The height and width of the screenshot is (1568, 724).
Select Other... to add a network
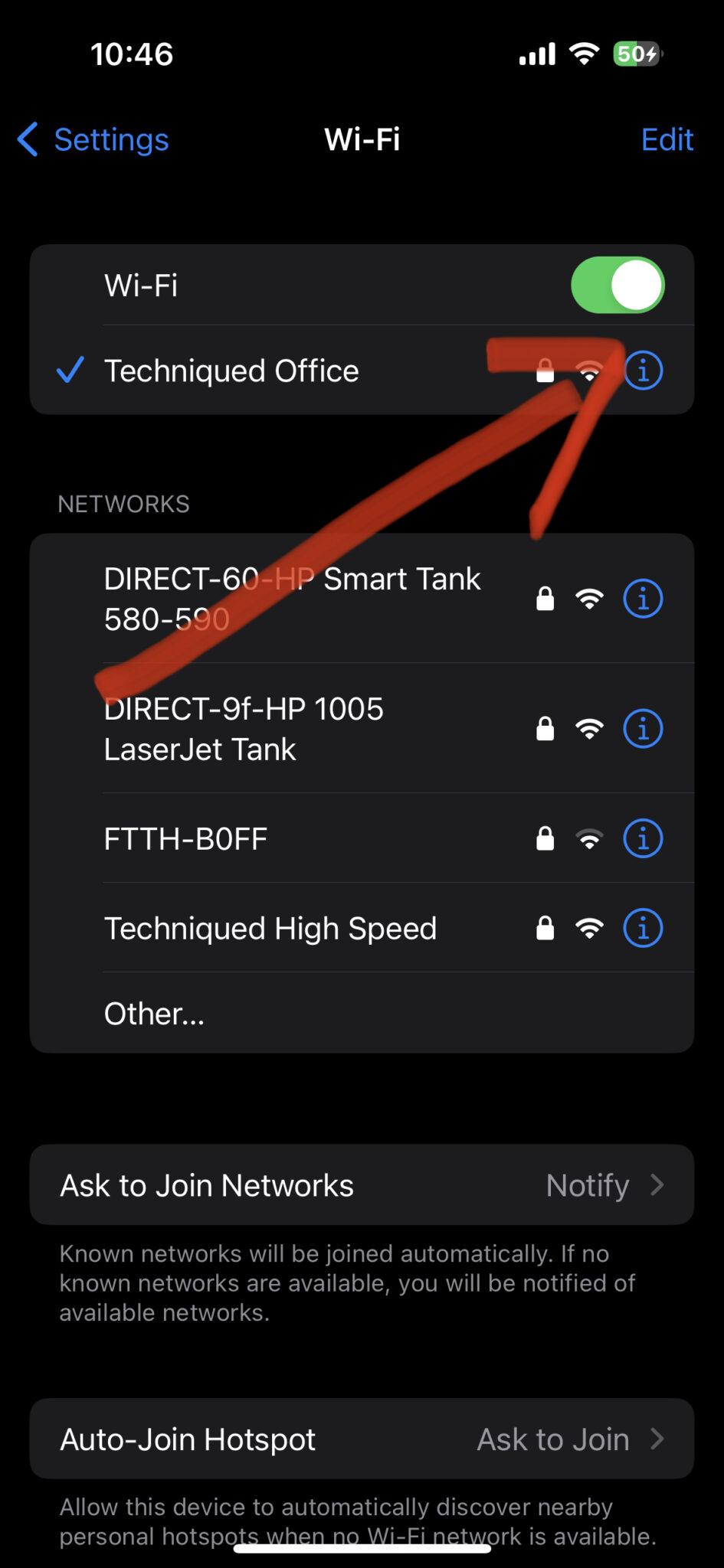(x=362, y=1013)
